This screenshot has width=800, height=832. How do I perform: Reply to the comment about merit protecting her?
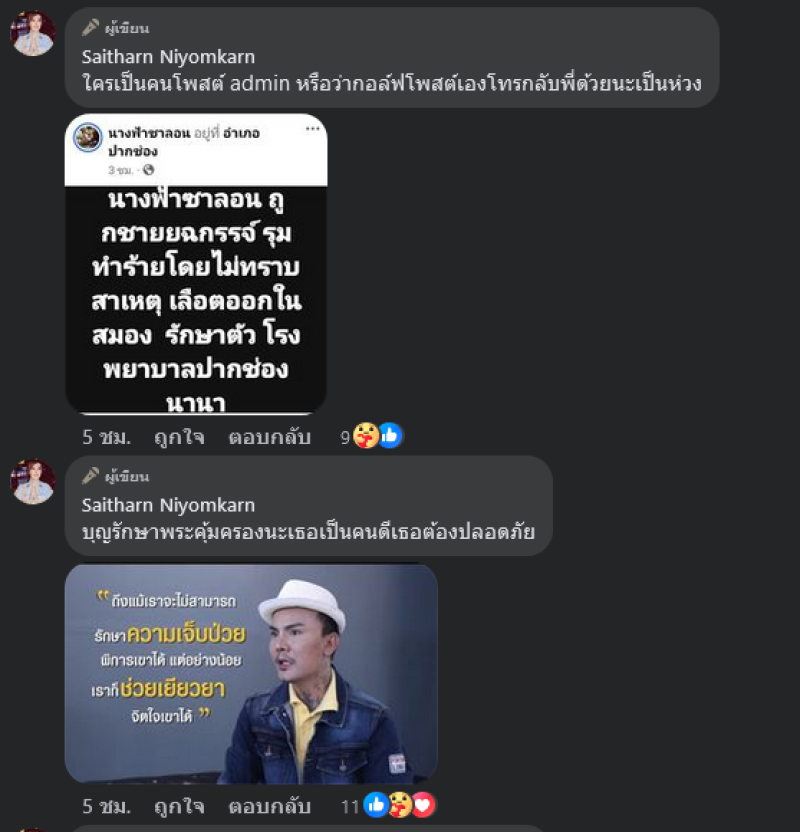[269, 806]
